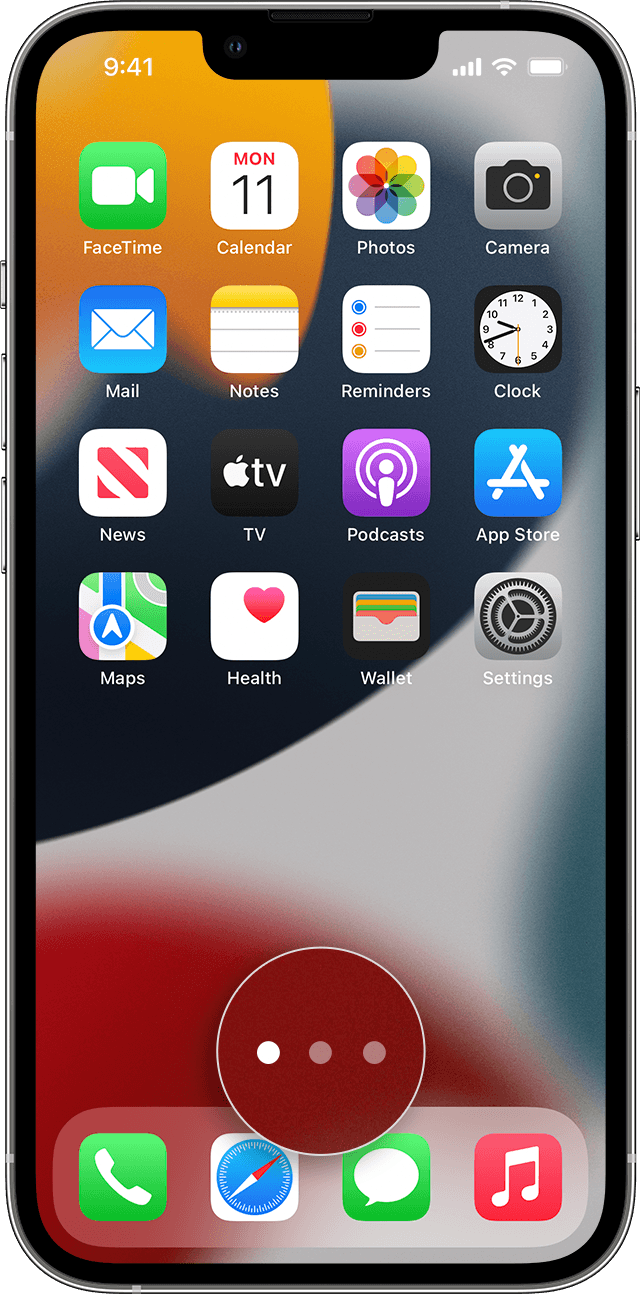Launch the Wallet app

[386, 616]
